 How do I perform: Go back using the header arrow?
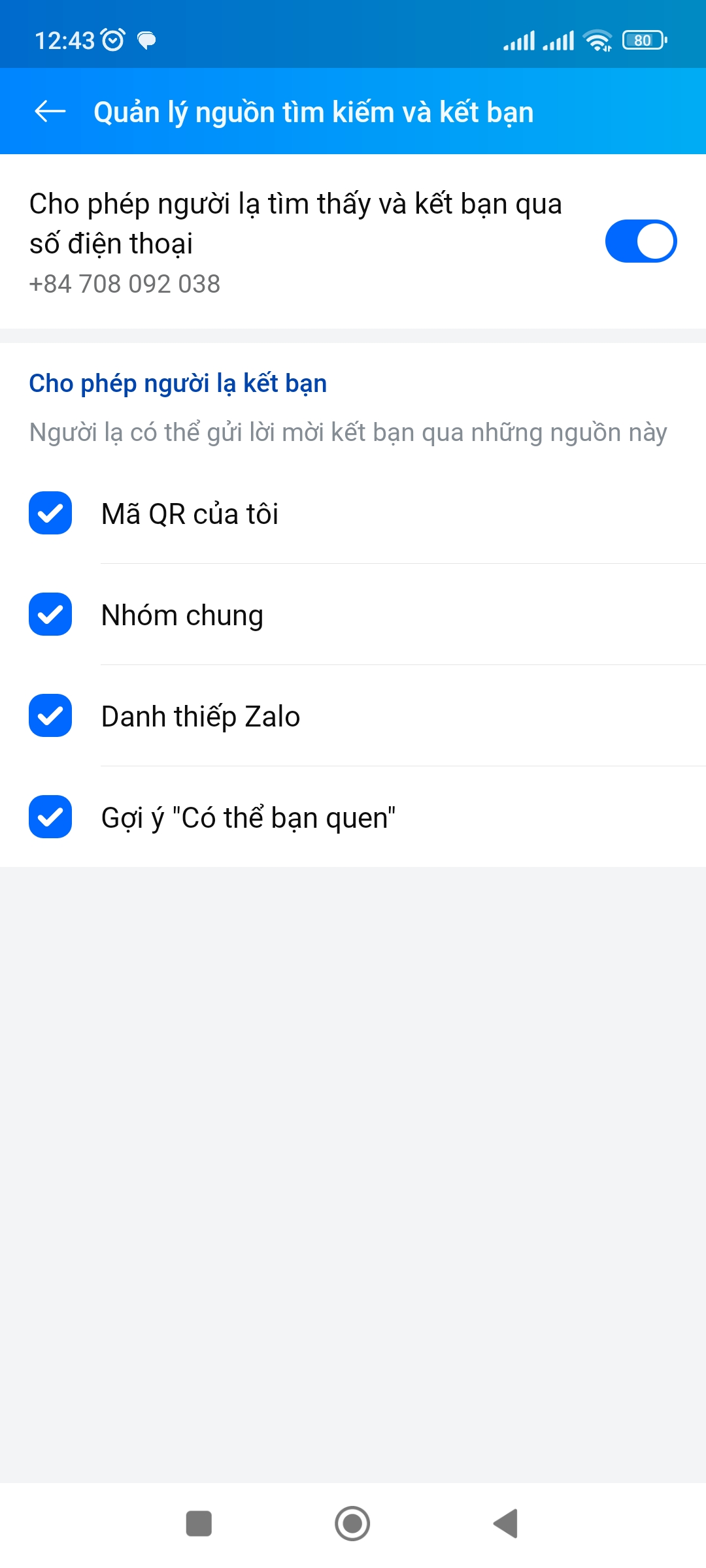coord(50,112)
